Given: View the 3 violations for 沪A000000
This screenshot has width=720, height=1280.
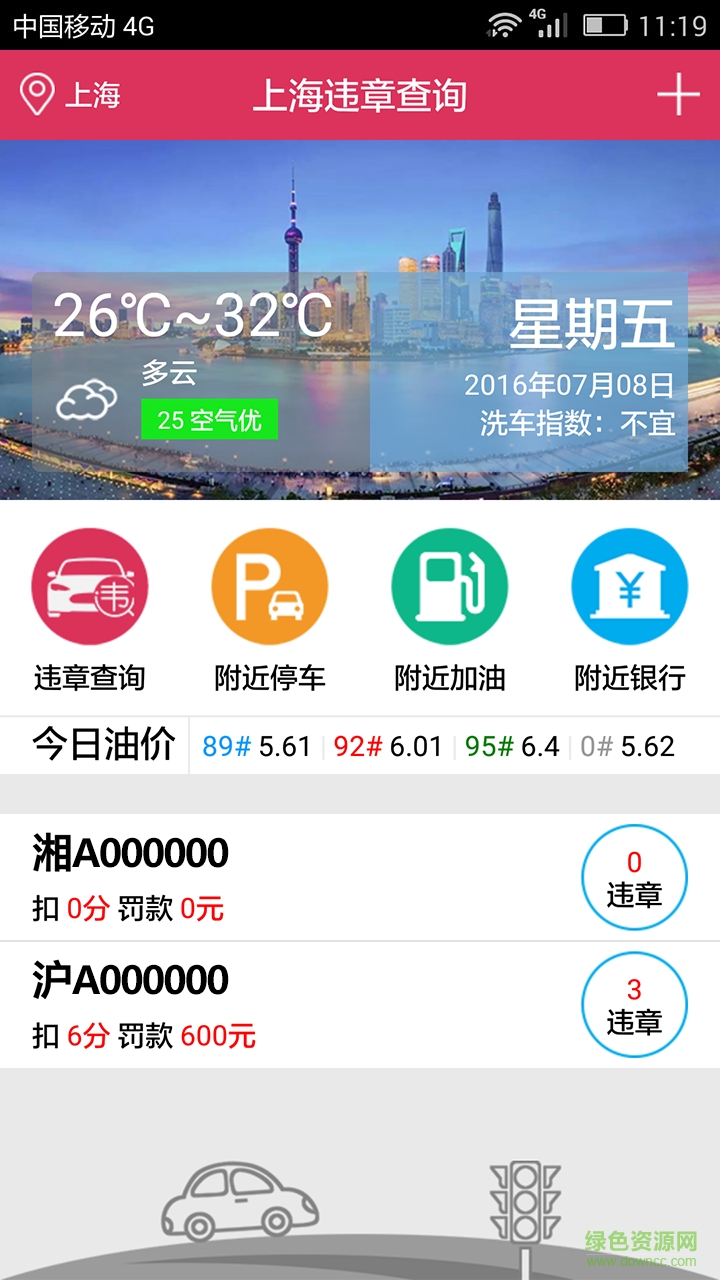Looking at the screenshot, I should pos(634,1005).
